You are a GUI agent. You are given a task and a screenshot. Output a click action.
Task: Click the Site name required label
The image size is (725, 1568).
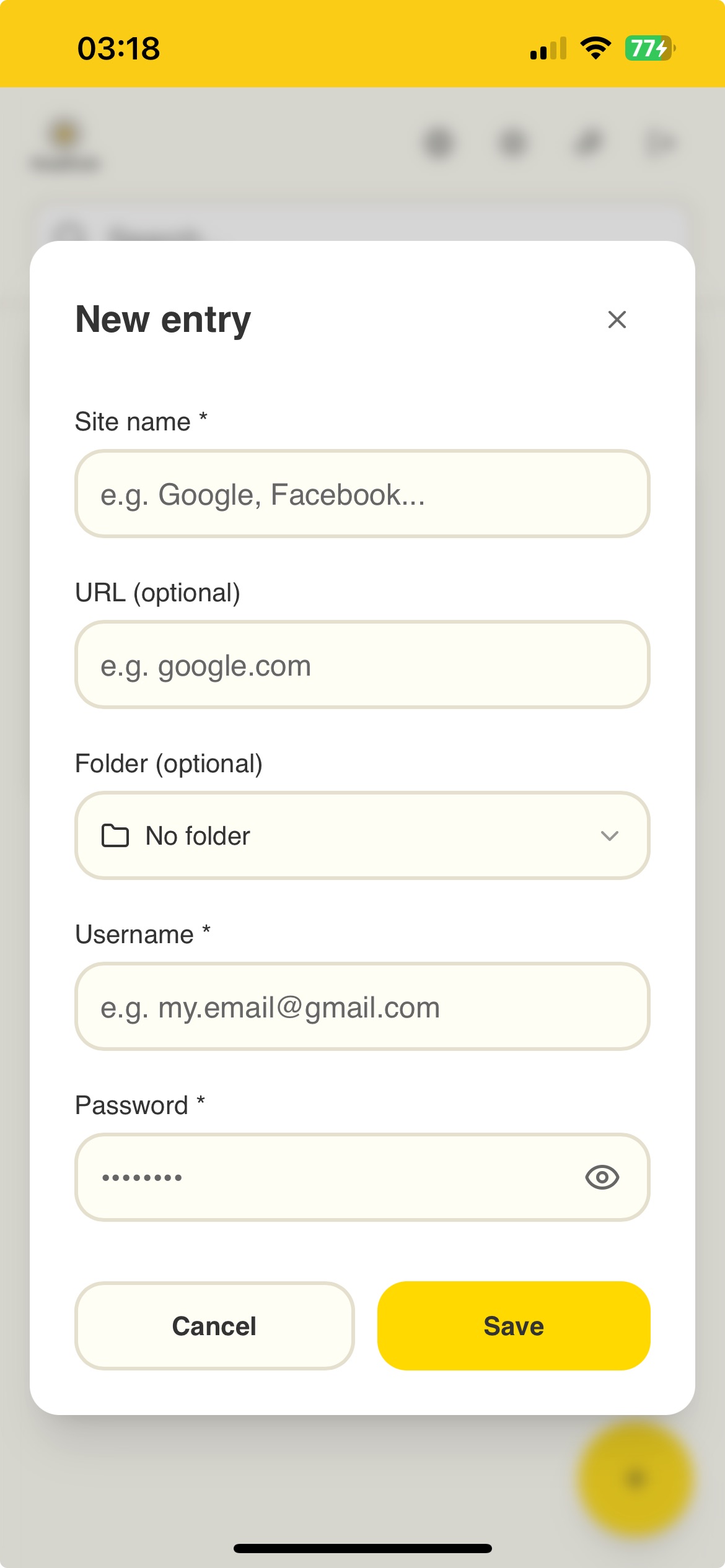(140, 420)
